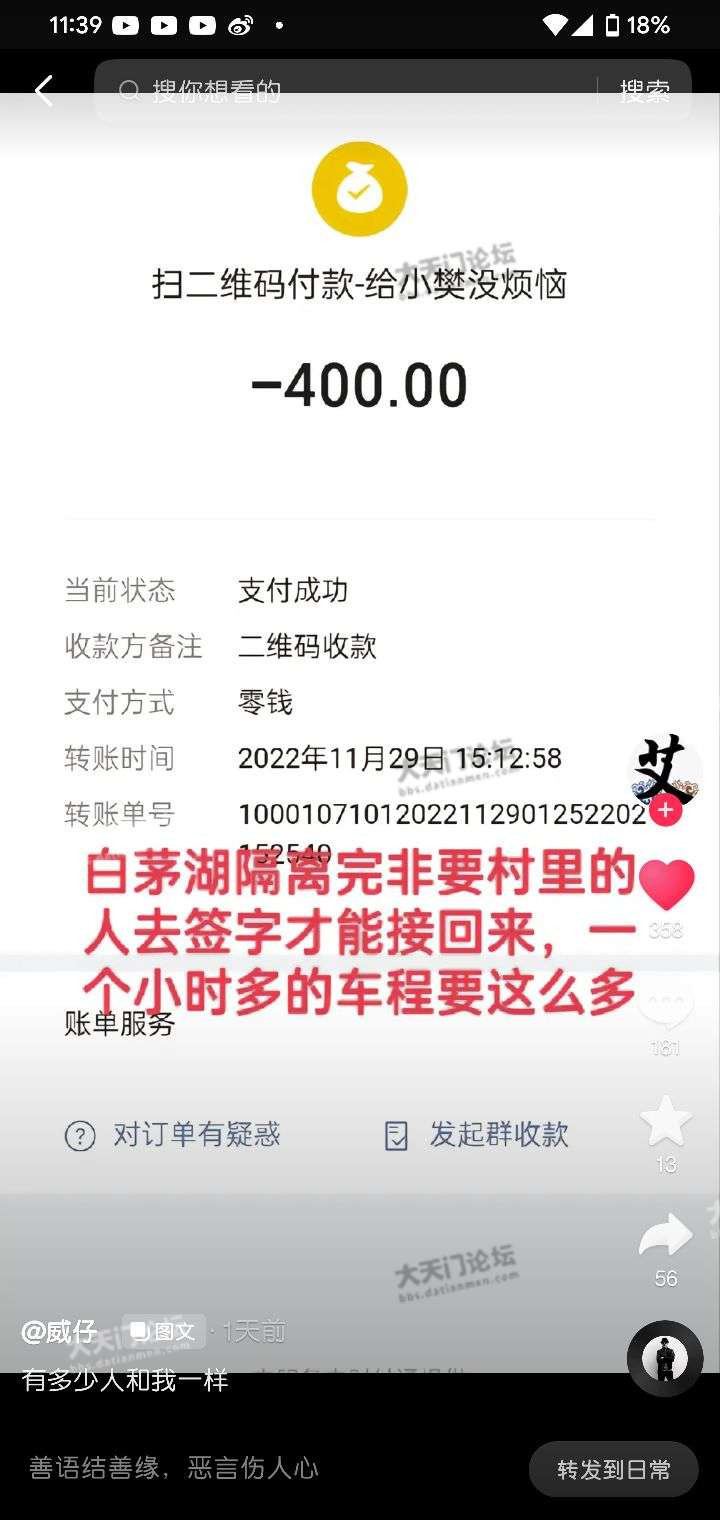Open the spinning music disc

click(x=665, y=1359)
